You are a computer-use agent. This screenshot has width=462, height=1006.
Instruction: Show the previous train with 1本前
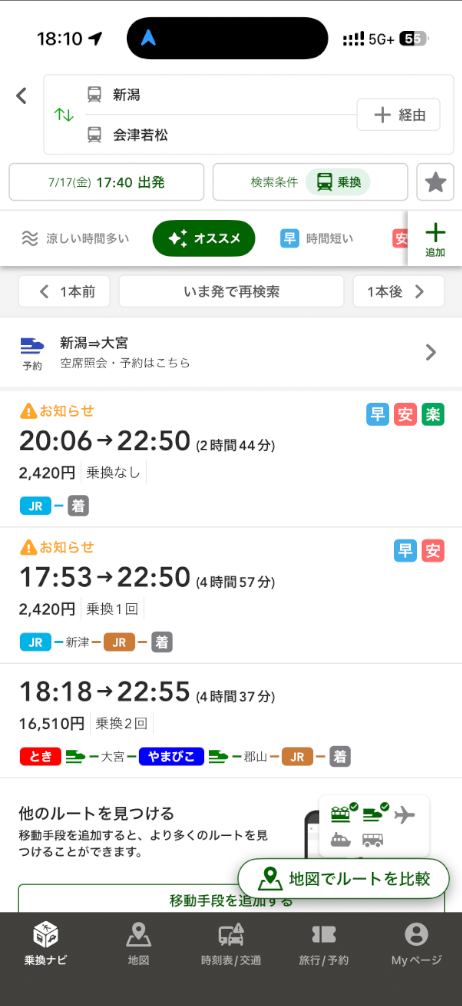(64, 292)
